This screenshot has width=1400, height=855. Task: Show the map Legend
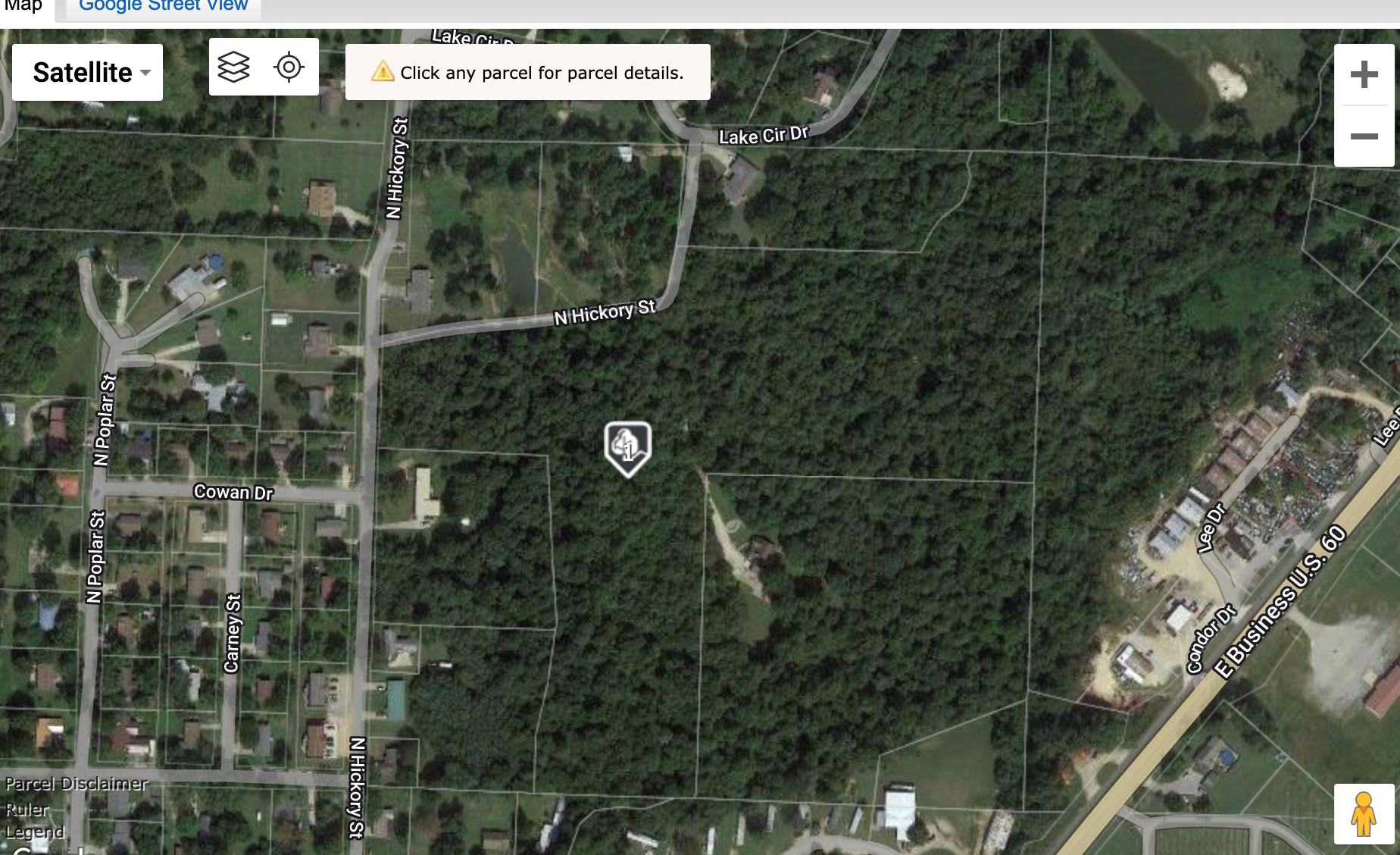click(35, 832)
